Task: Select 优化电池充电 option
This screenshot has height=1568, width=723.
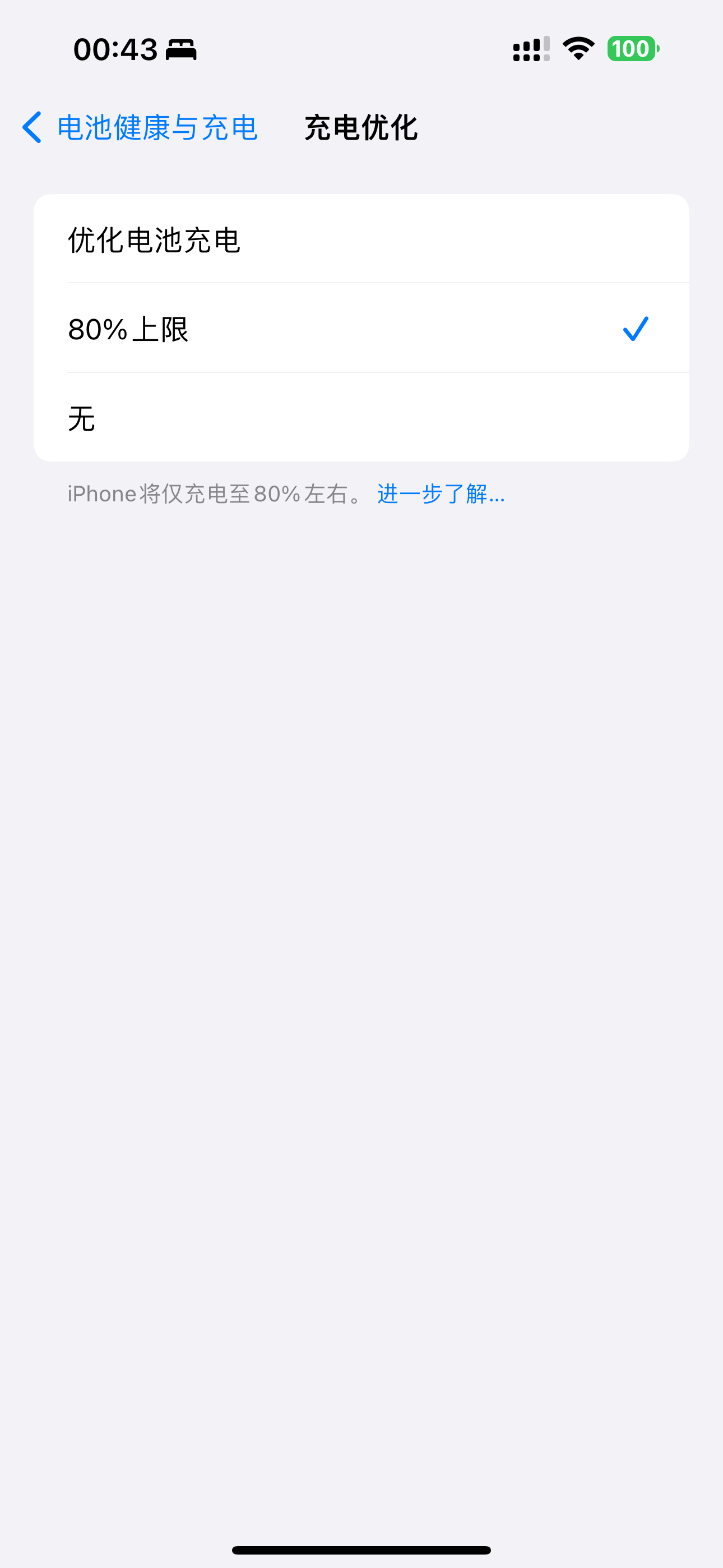Action: coord(360,239)
